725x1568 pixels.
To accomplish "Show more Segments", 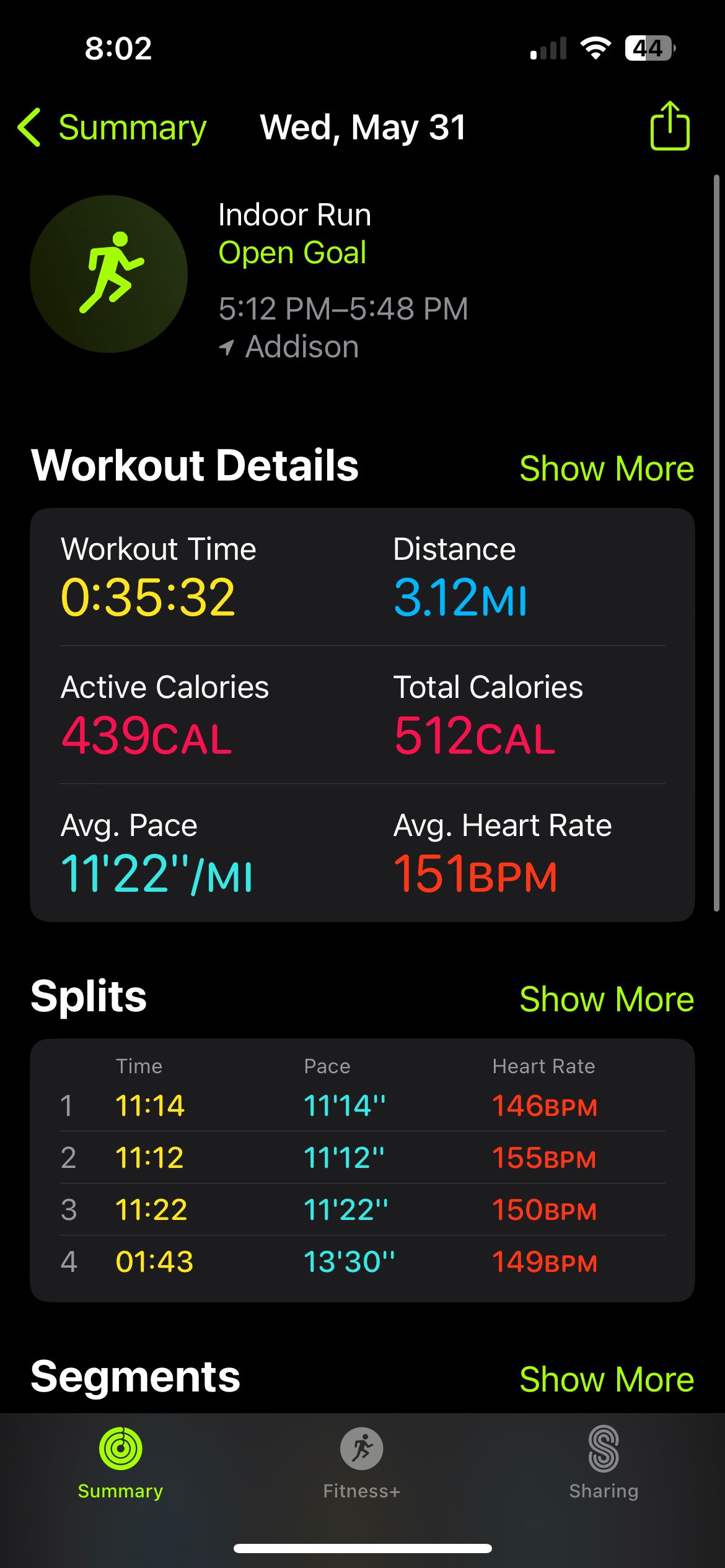I will [607, 1379].
